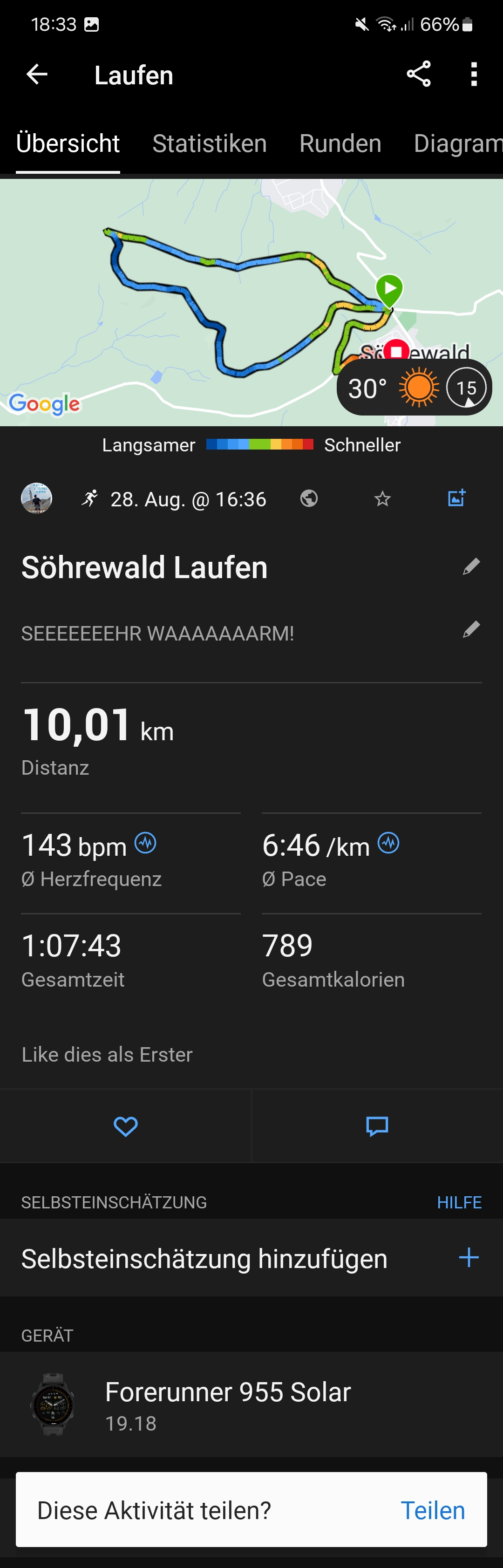Open the Forerunner 955 Solar device row

coord(251,1404)
